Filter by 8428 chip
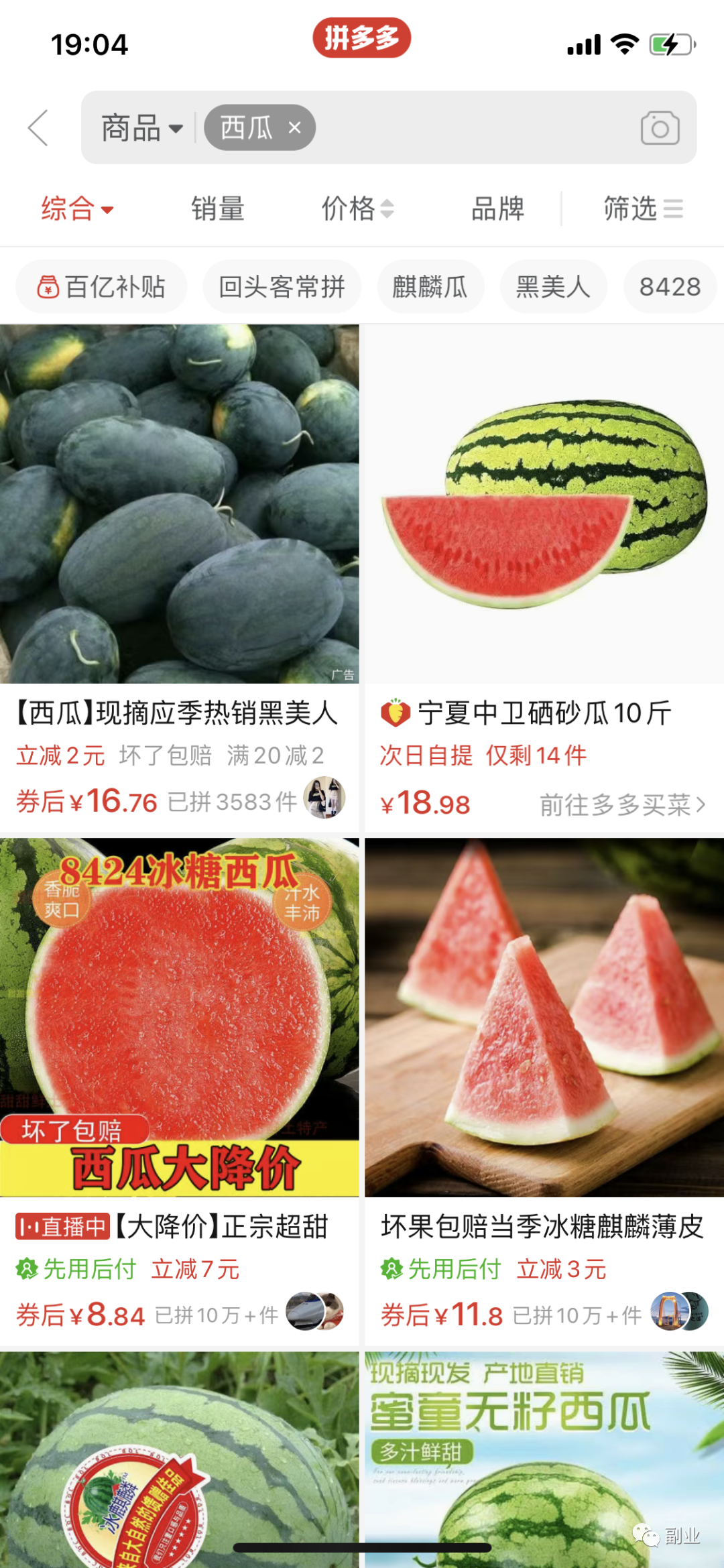Viewport: 724px width, 1568px height. [x=669, y=287]
